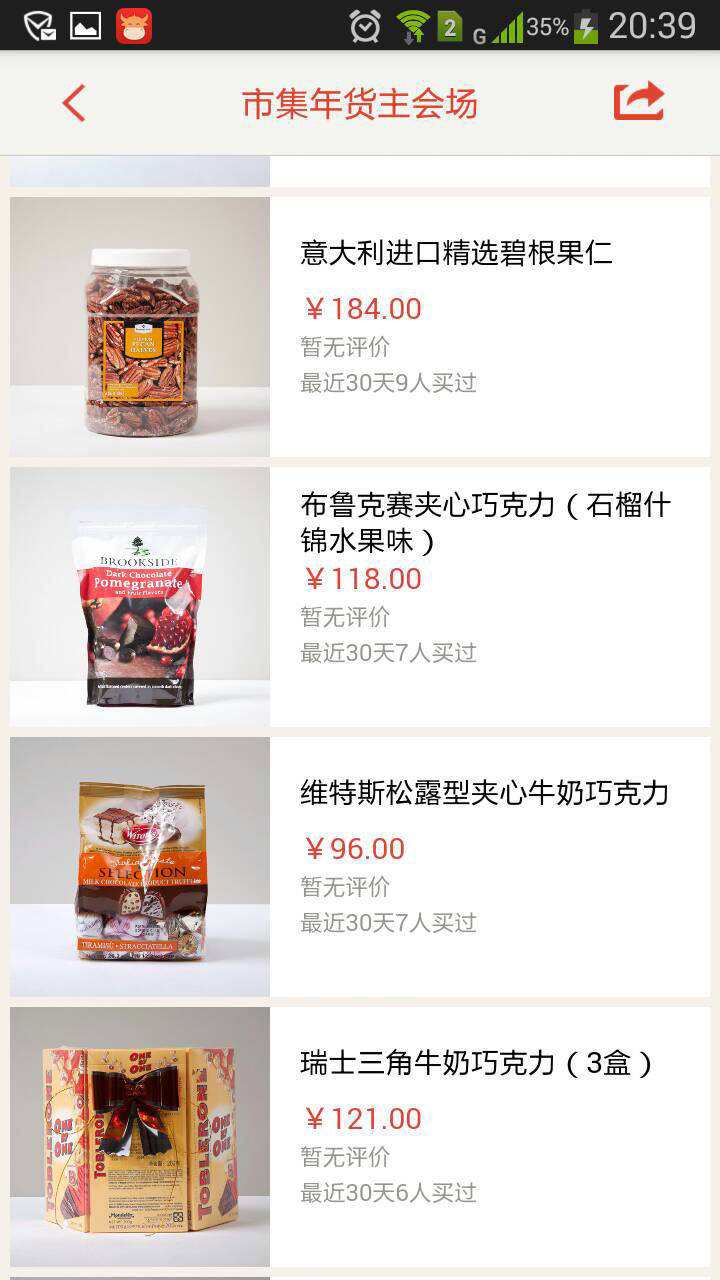720x1280 pixels.
Task: Go back using the red arrow
Action: (x=74, y=103)
